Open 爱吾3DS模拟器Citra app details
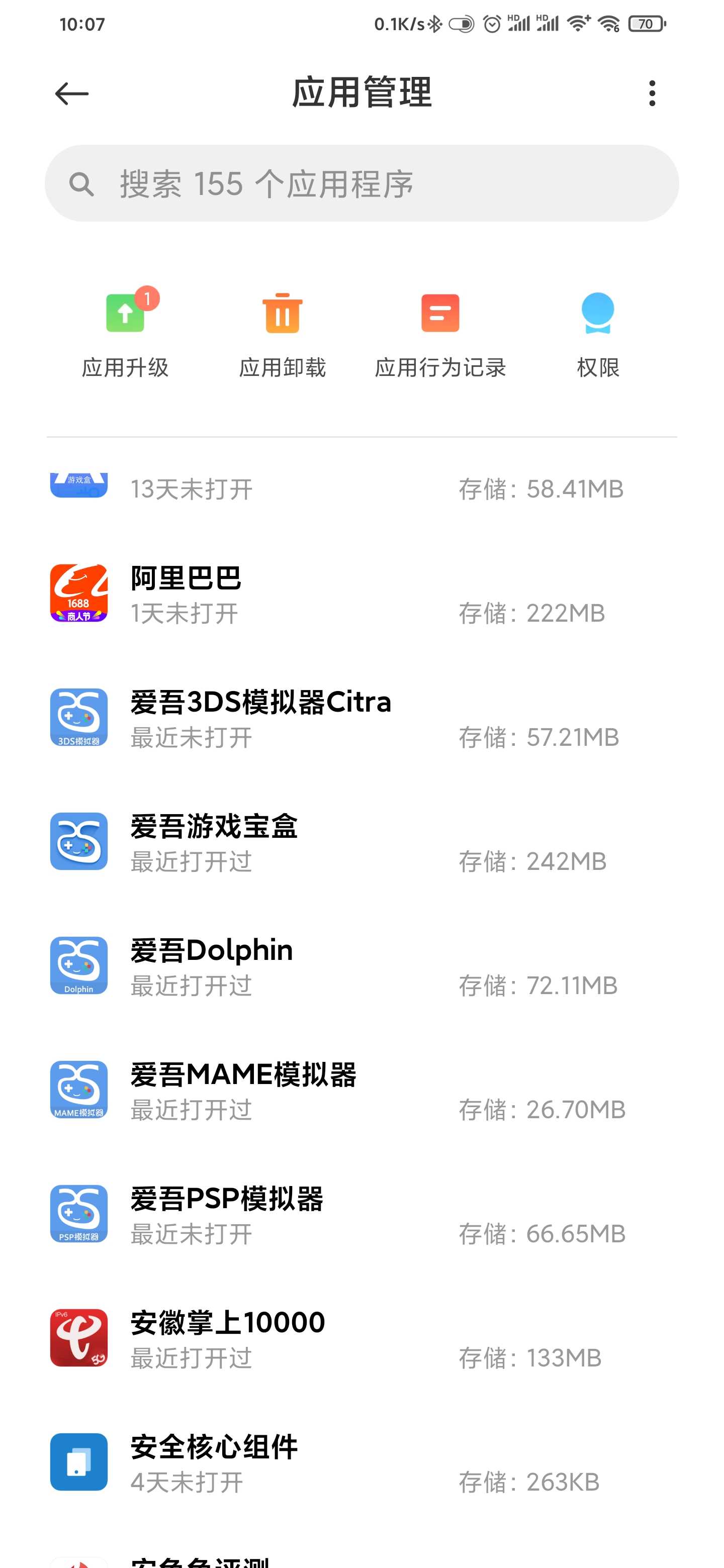This screenshot has height=1568, width=724. pos(361,718)
